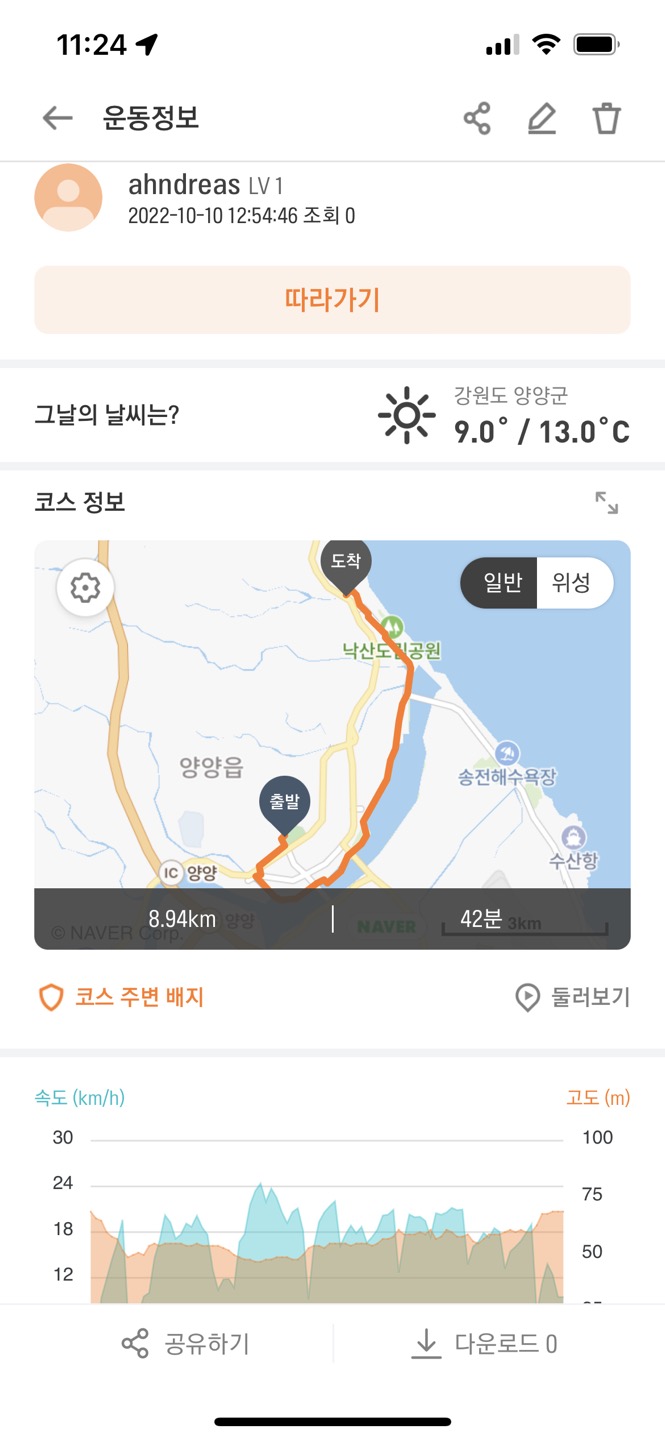The image size is (665, 1440).
Task: Delete this workout using the trash icon
Action: 607,119
